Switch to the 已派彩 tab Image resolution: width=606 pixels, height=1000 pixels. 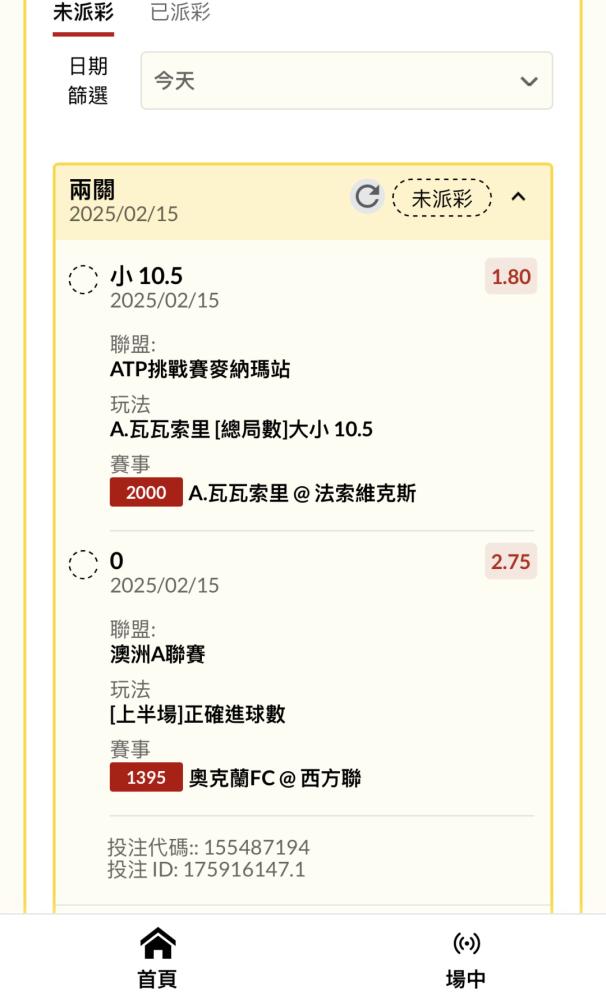pos(180,13)
